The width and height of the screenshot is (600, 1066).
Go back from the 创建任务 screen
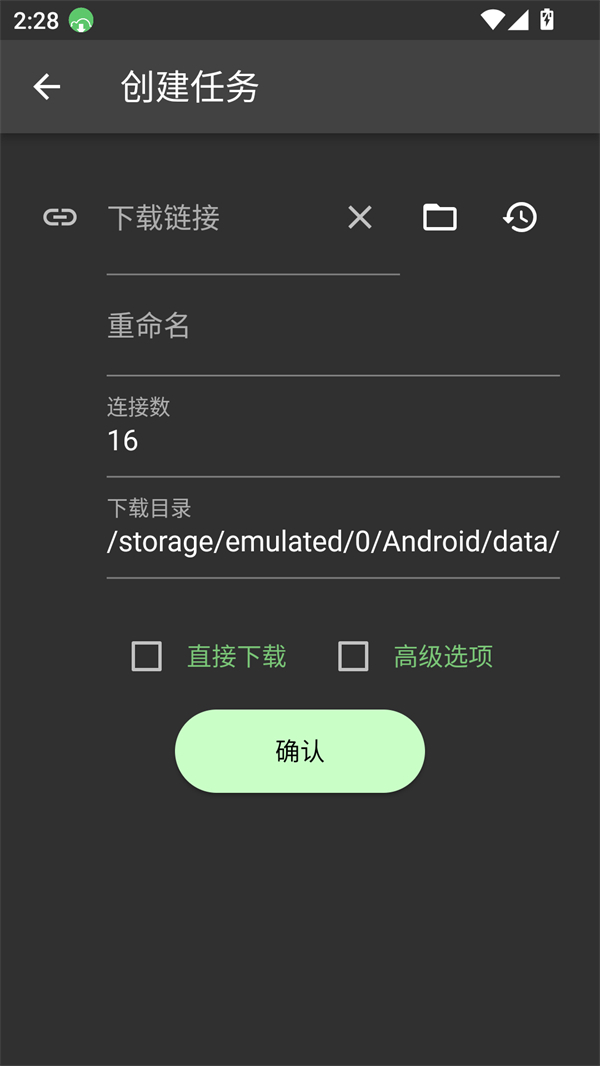(x=47, y=87)
